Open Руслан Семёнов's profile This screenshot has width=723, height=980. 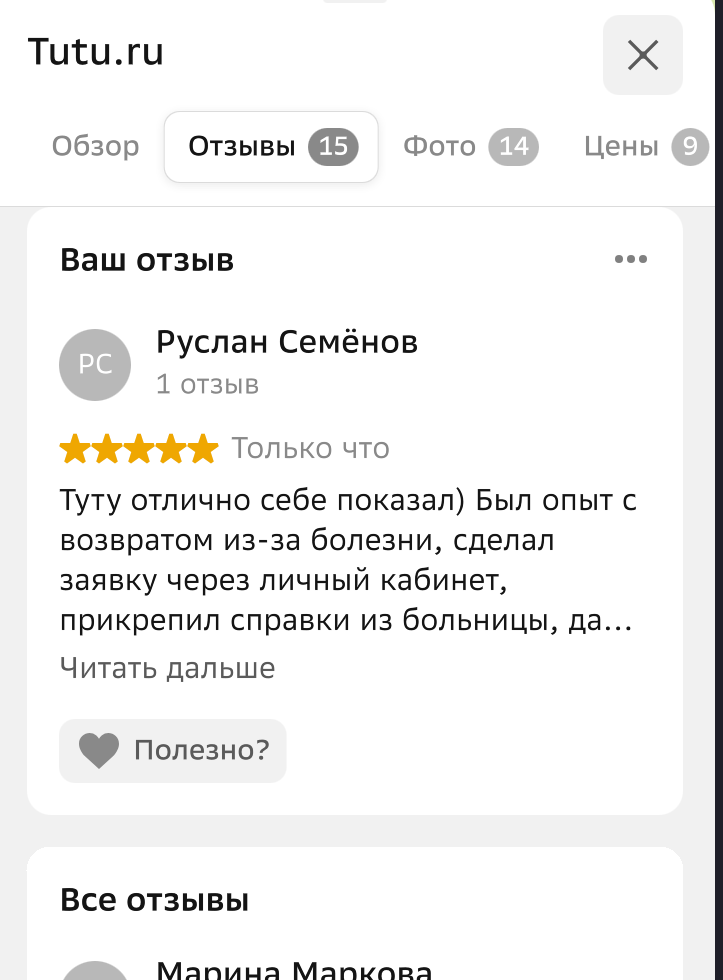287,343
